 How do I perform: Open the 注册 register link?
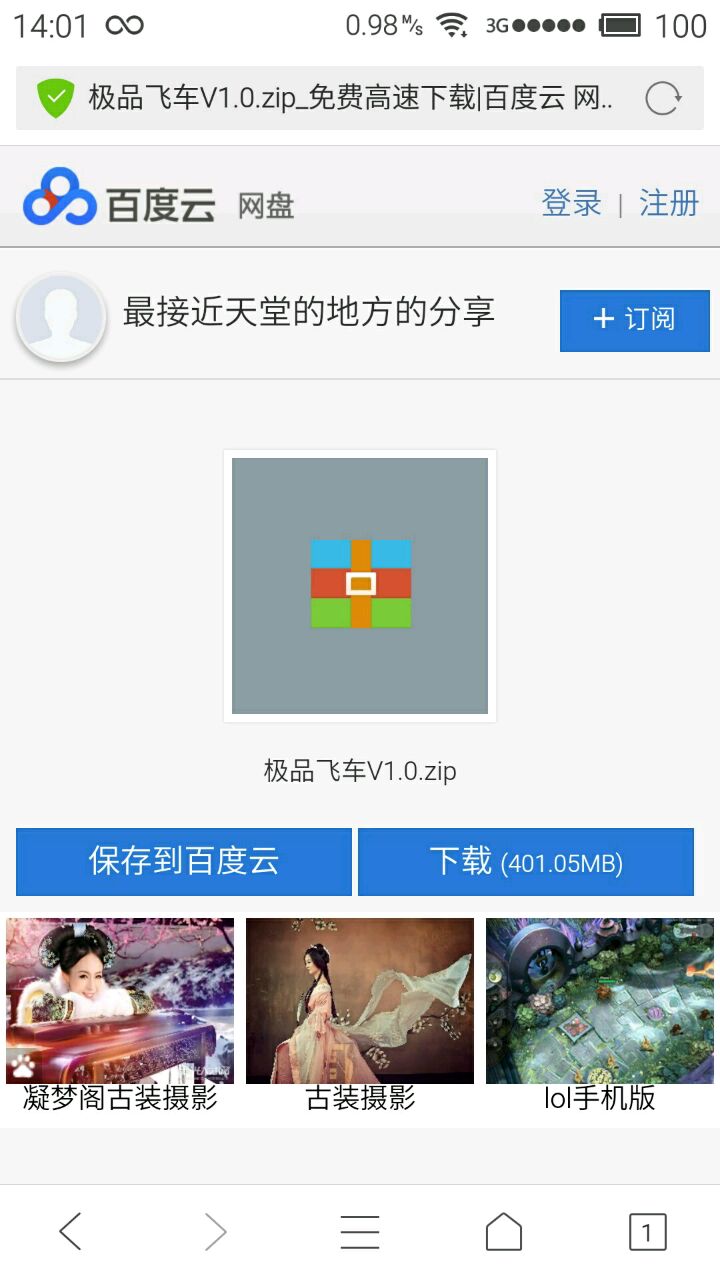[x=669, y=203]
